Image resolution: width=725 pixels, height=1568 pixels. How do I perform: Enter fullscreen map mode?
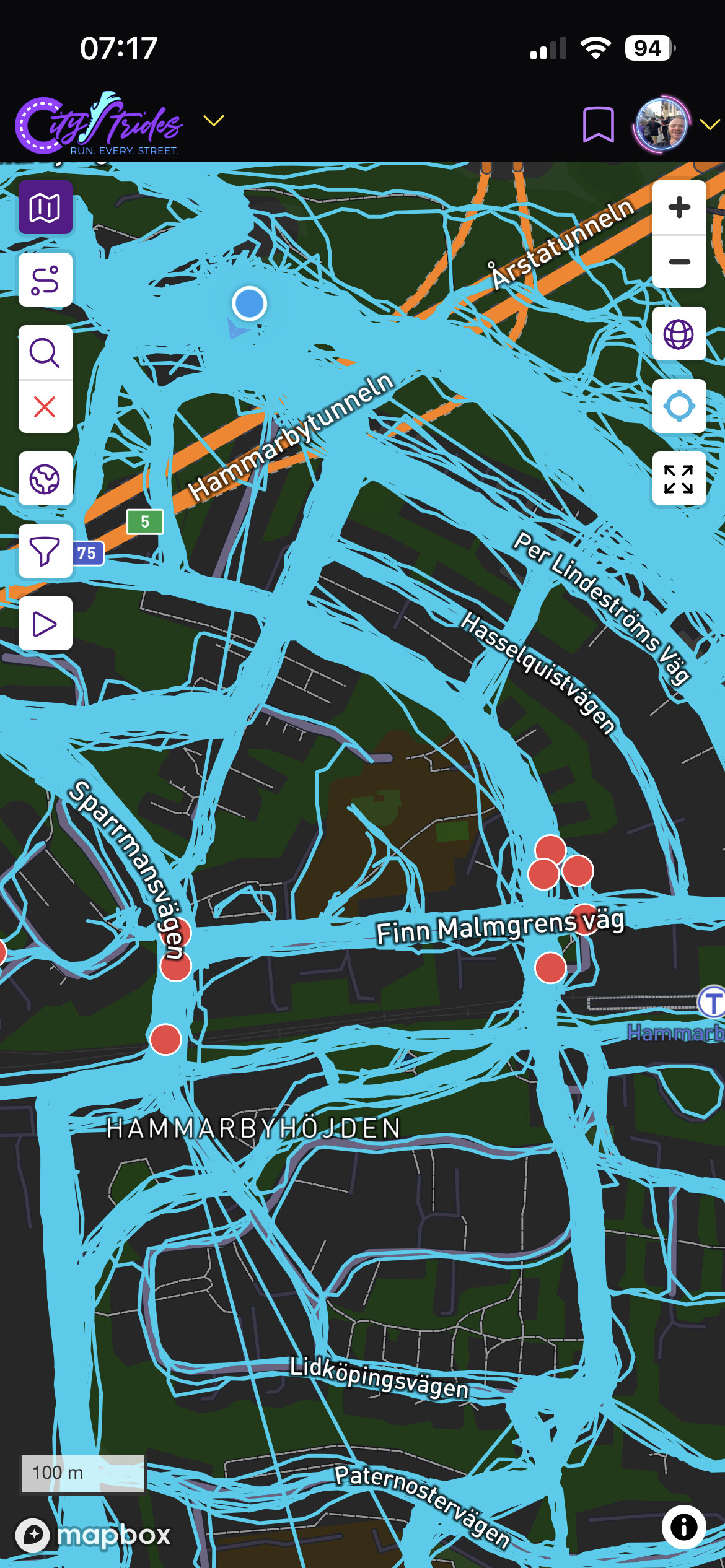(x=679, y=479)
